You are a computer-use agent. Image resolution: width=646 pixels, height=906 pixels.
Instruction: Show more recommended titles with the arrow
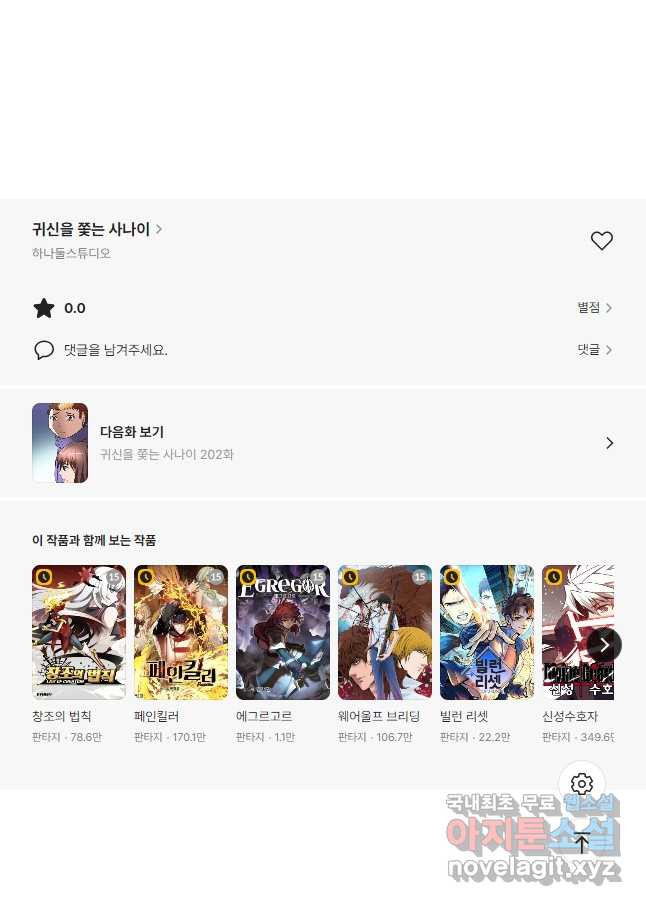[x=604, y=645]
